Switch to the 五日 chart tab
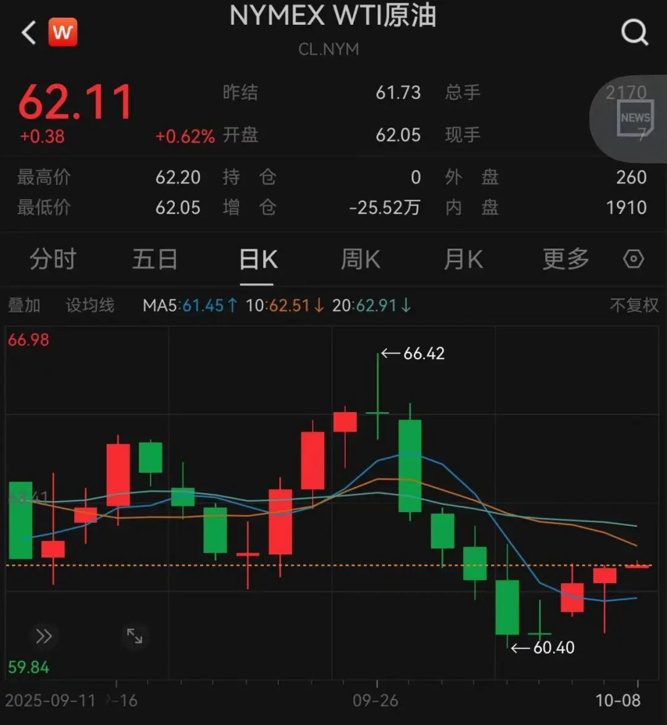This screenshot has width=667, height=725. pos(155,260)
